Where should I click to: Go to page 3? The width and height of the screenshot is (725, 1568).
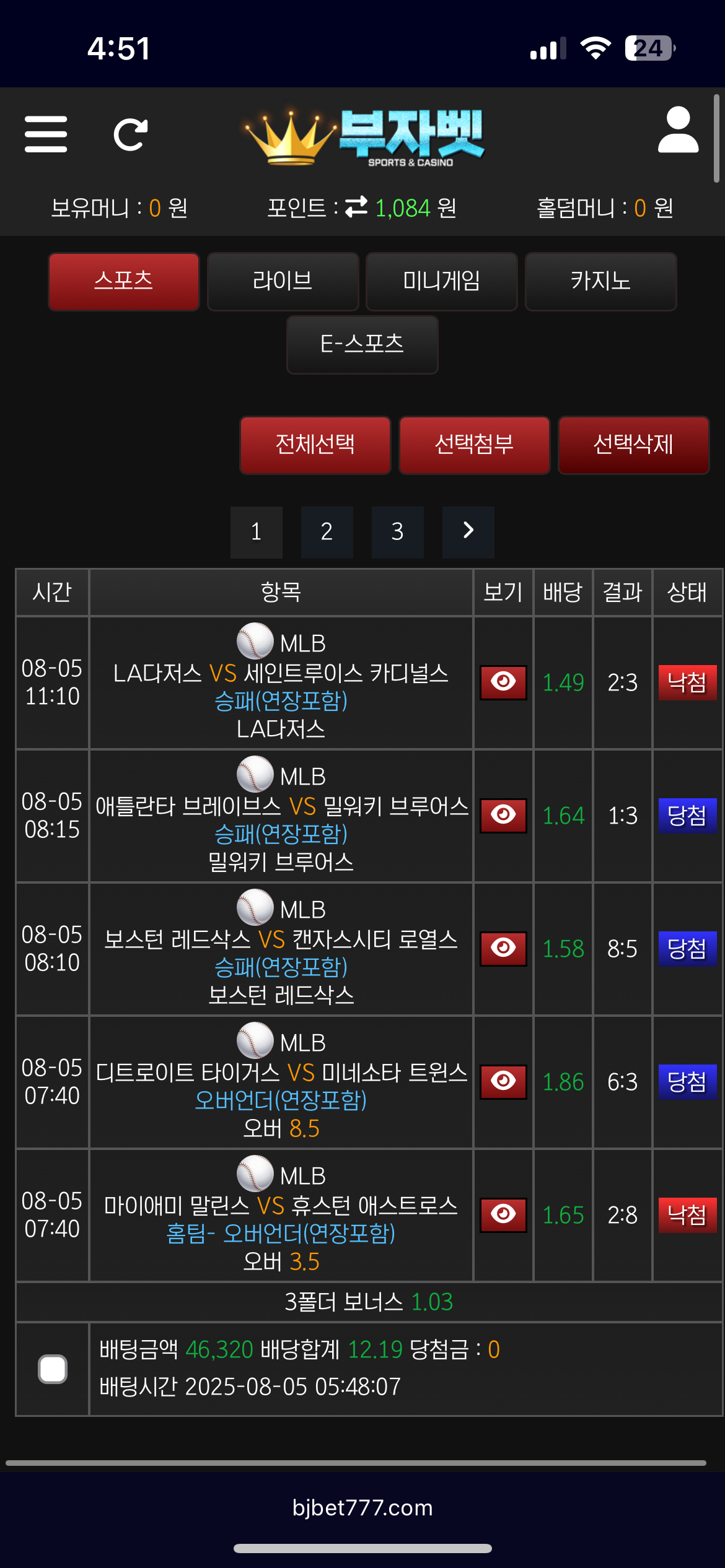(398, 532)
